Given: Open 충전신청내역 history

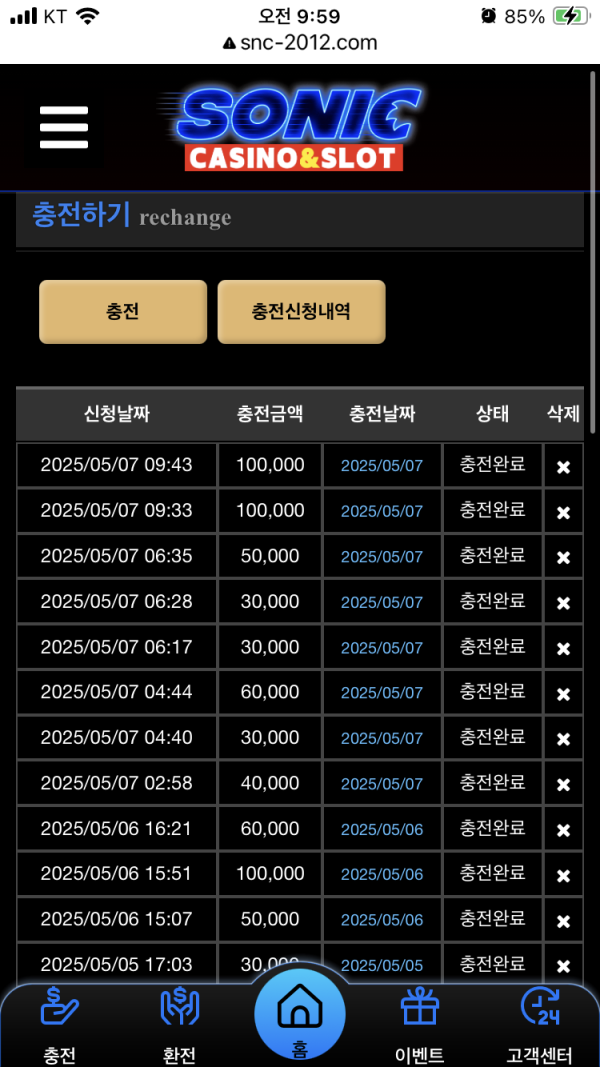Looking at the screenshot, I should pyautogui.click(x=301, y=312).
